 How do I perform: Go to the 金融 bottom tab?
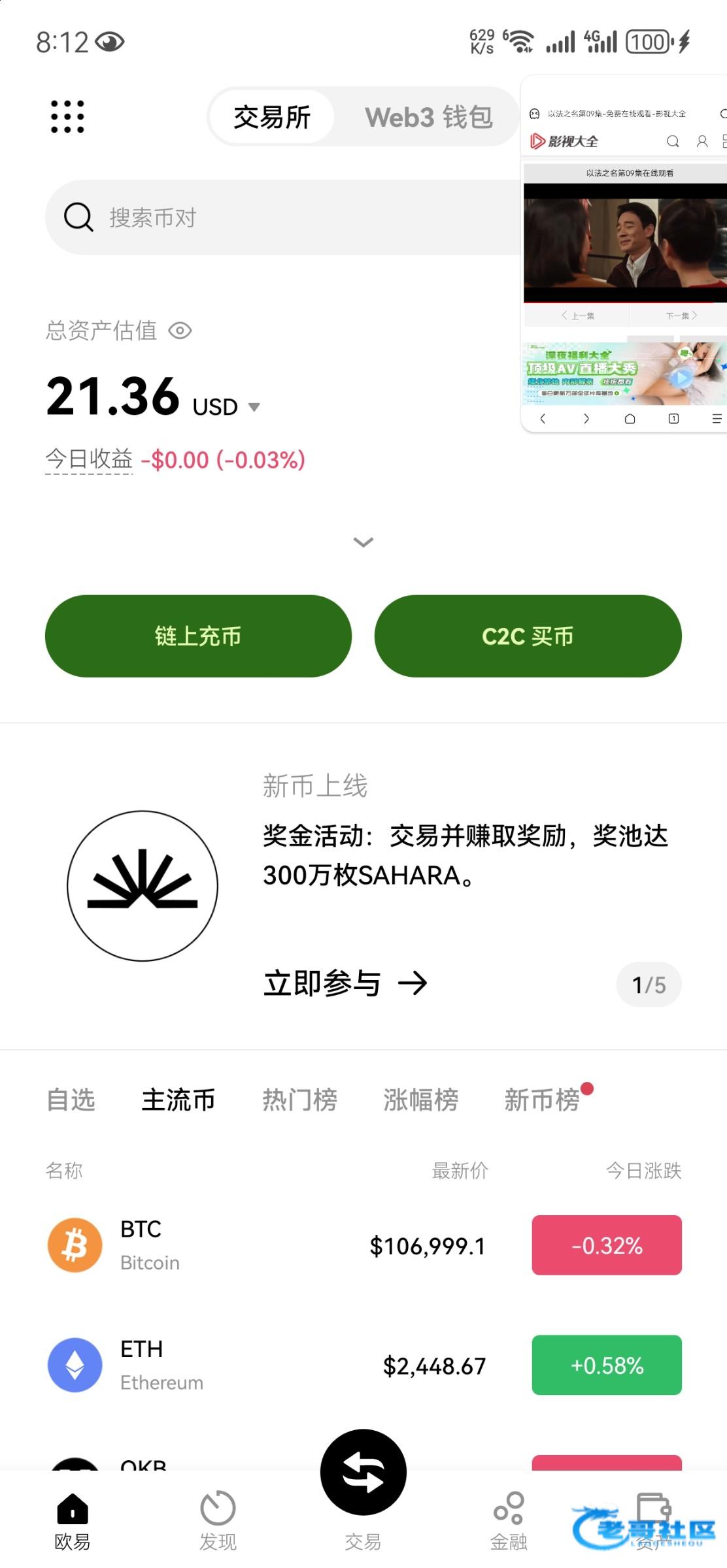tap(509, 1521)
